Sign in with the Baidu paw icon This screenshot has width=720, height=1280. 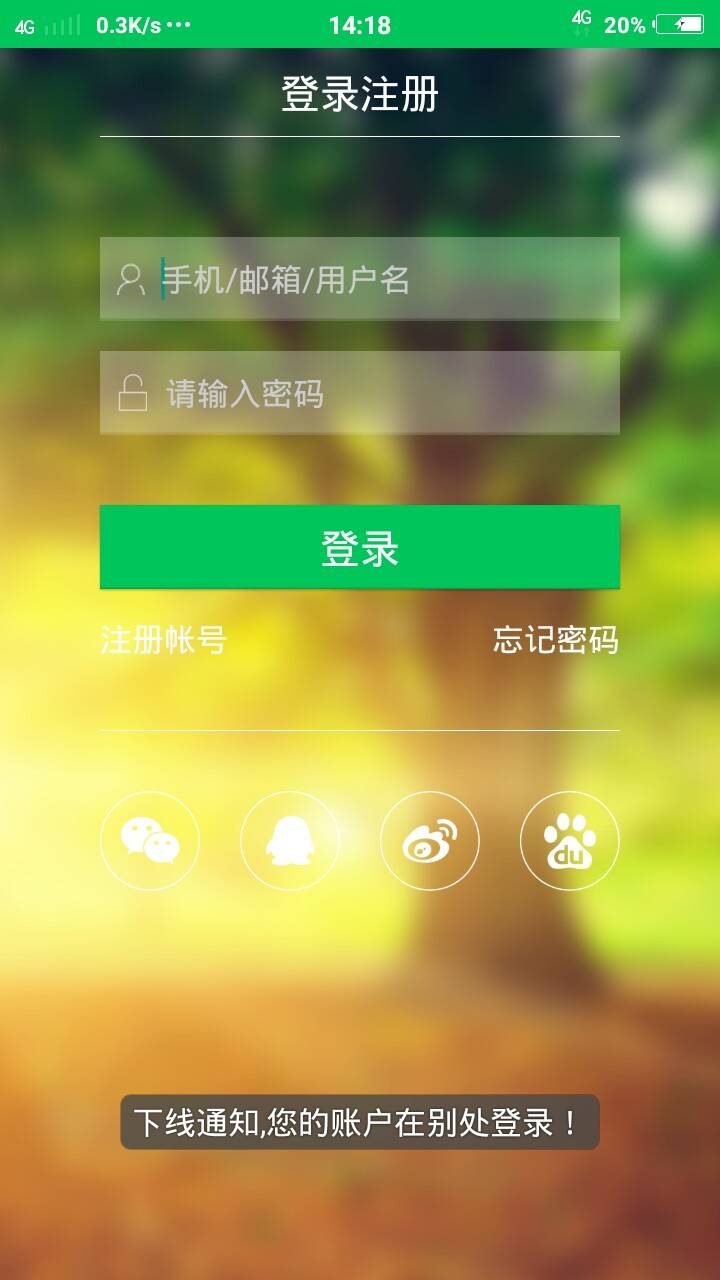pos(570,841)
